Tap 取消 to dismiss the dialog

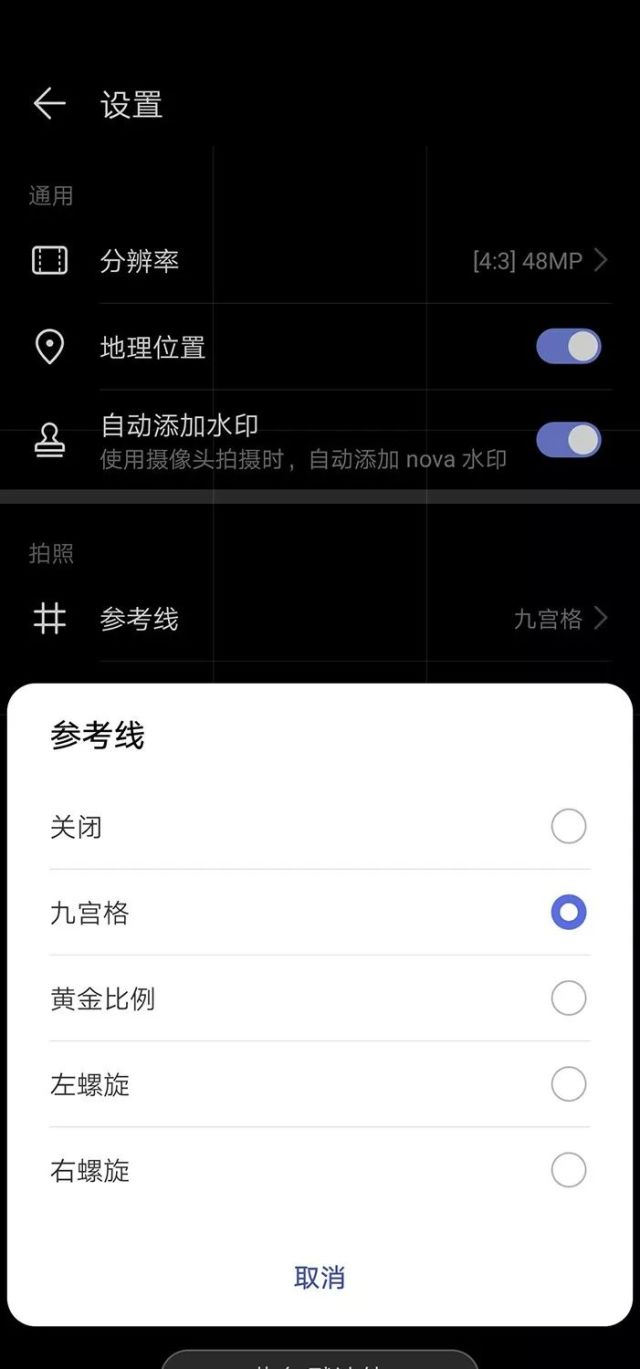pos(320,1277)
